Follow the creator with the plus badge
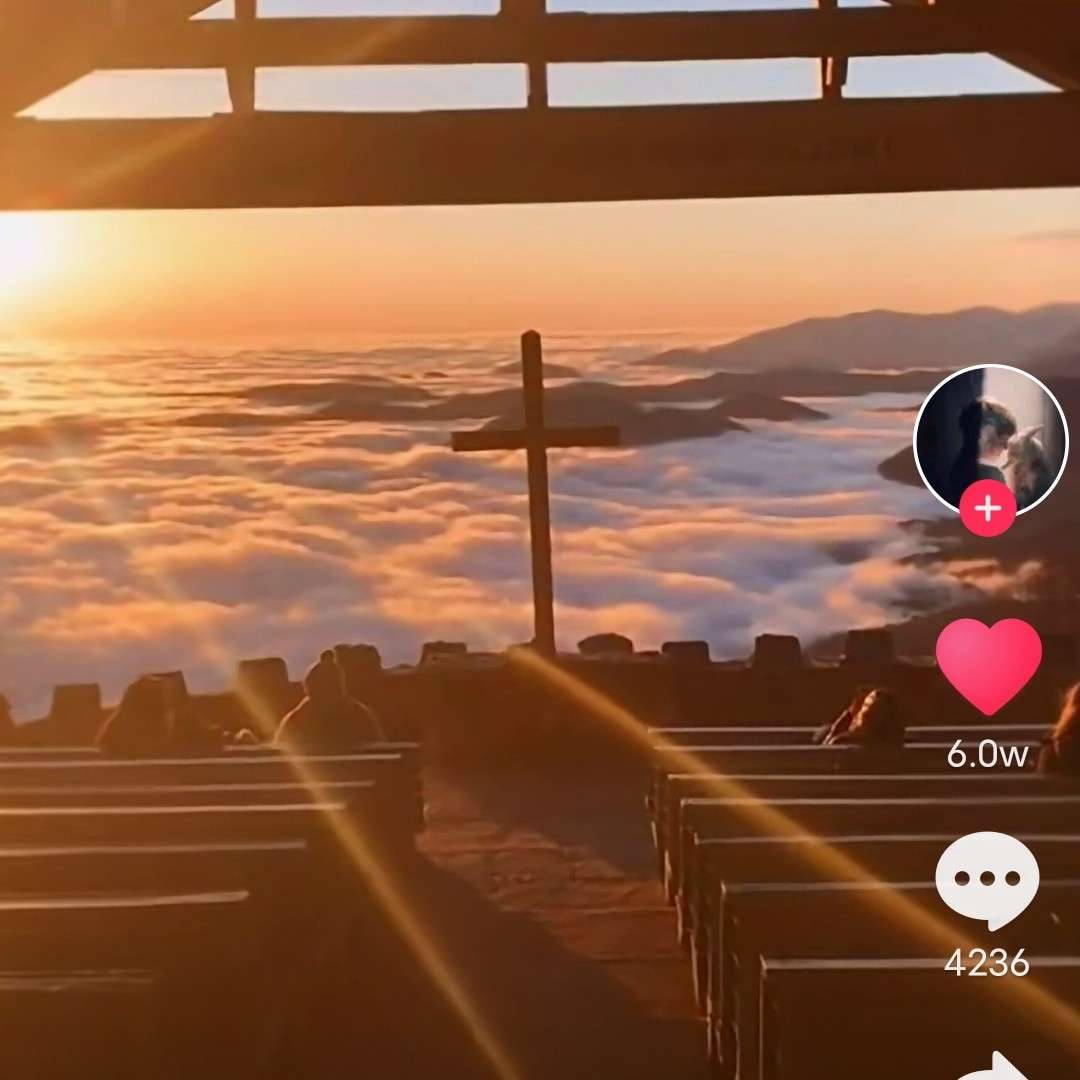Viewport: 1080px width, 1080px height. tap(988, 509)
